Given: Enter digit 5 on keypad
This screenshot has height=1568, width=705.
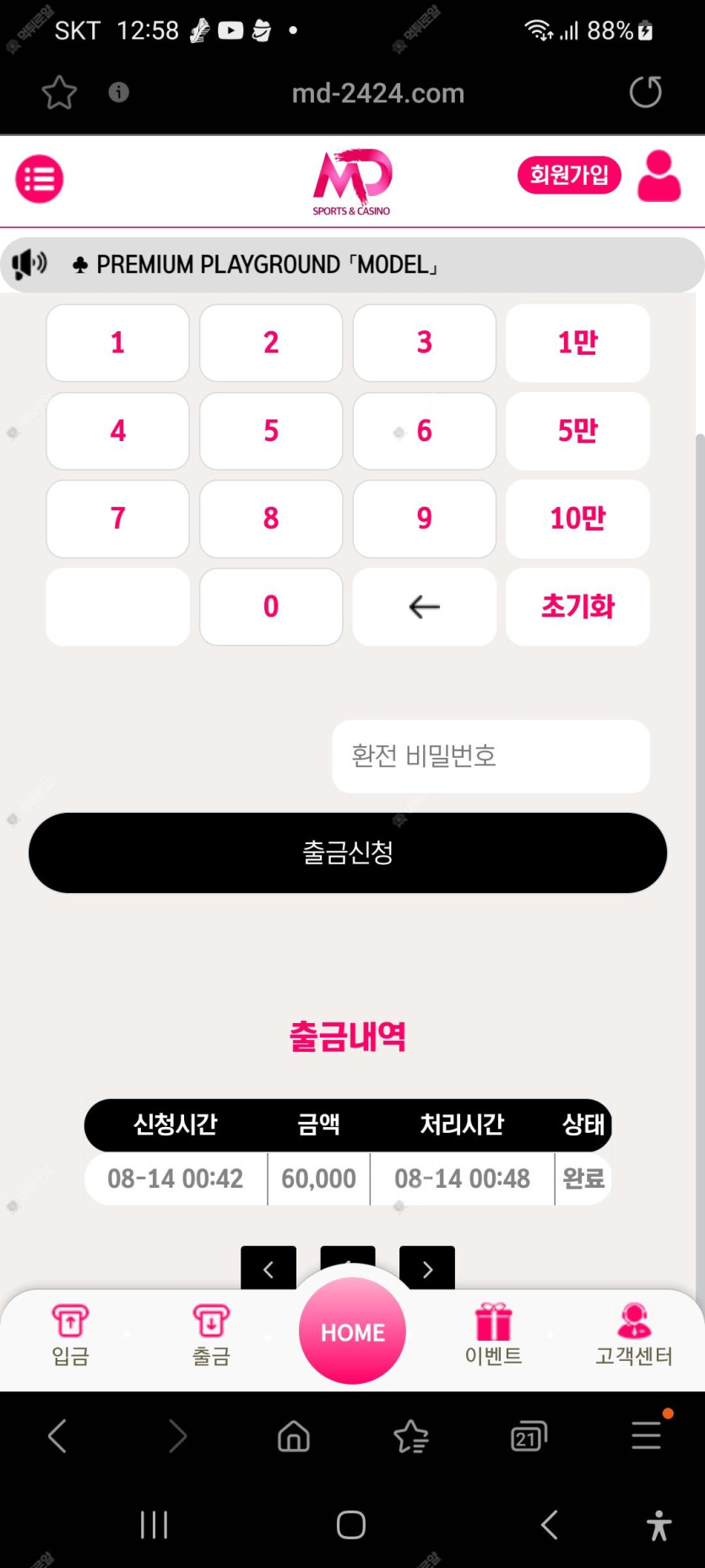Looking at the screenshot, I should pos(271,431).
